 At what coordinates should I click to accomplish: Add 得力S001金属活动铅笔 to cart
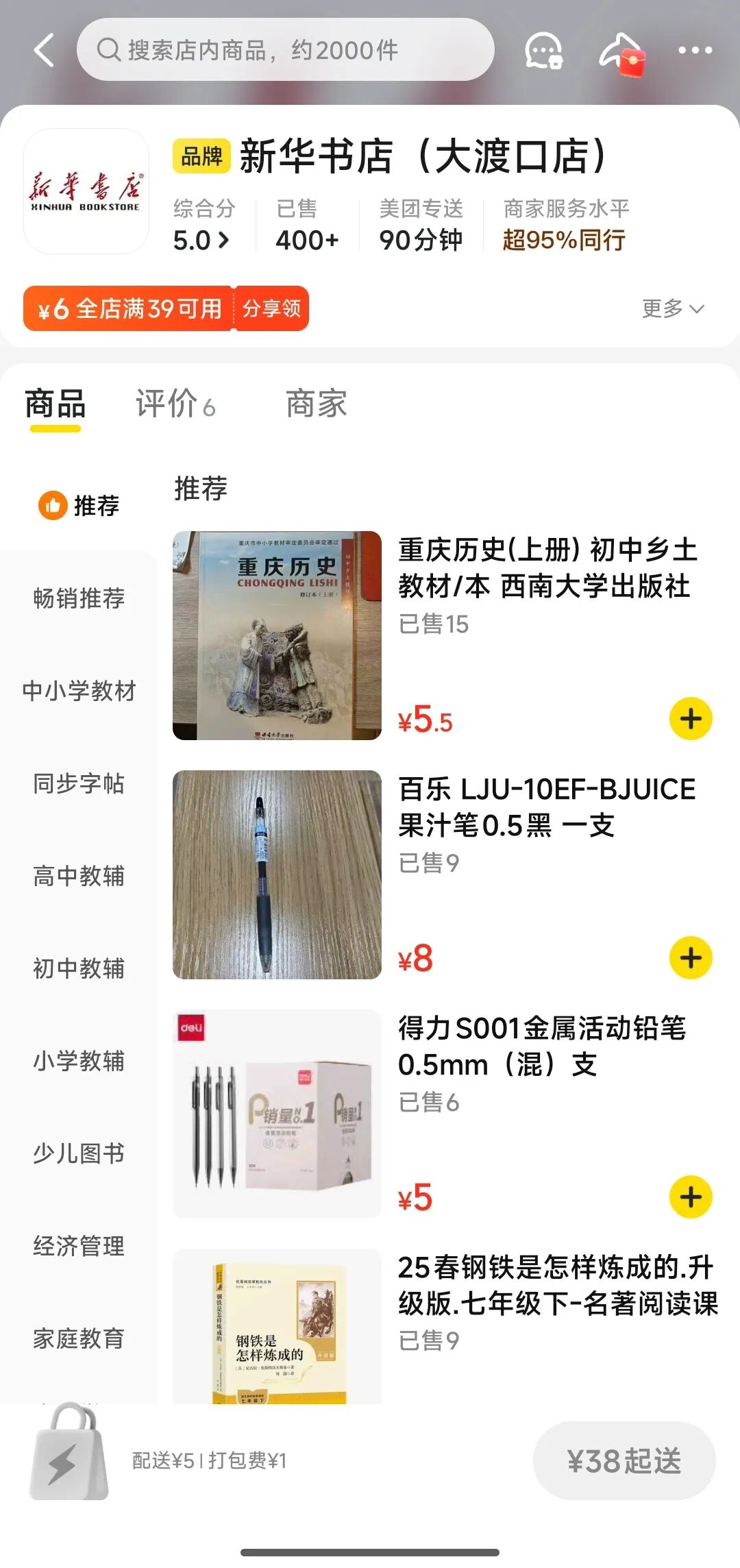coord(691,1197)
